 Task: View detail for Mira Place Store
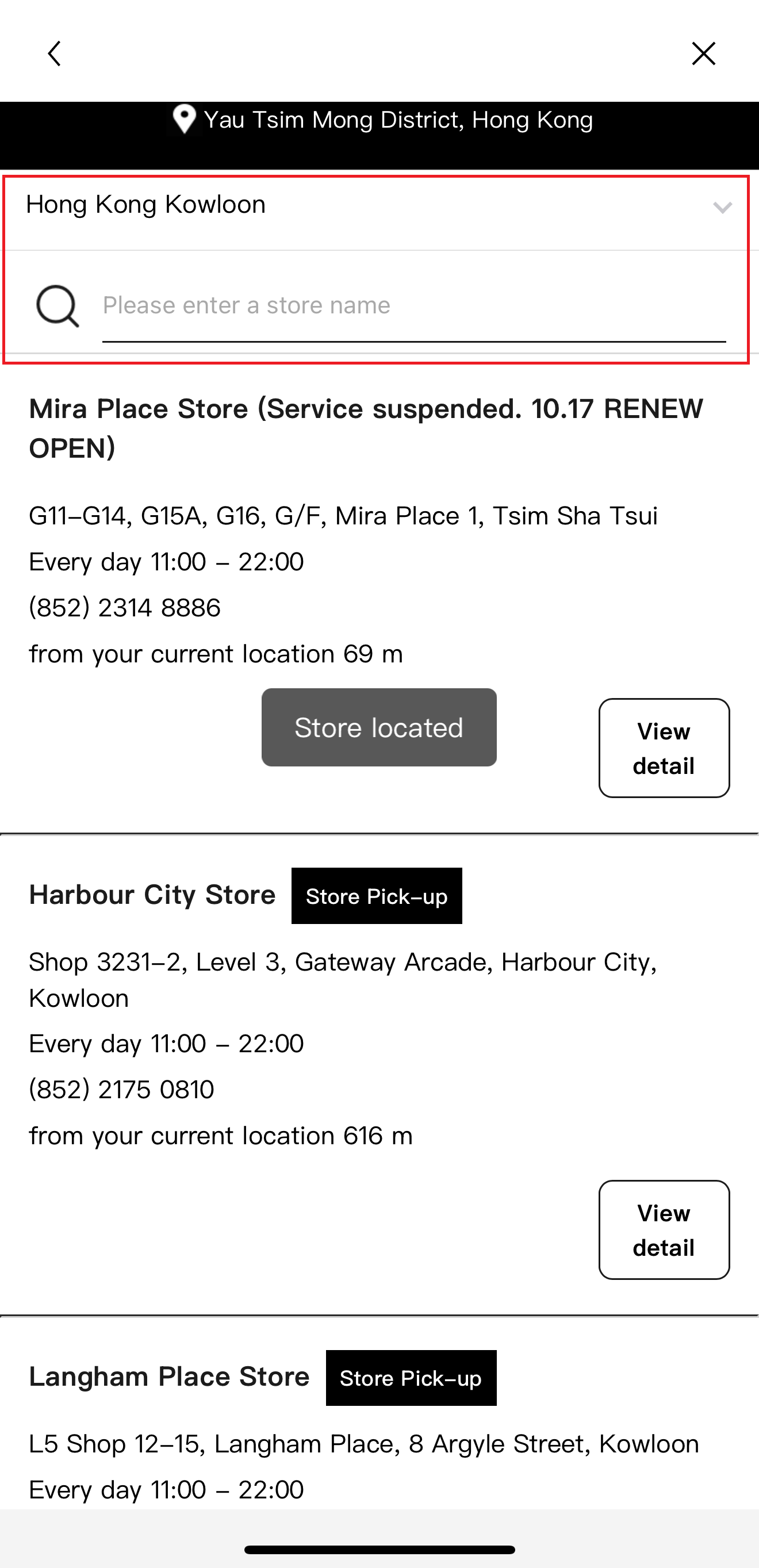point(664,747)
